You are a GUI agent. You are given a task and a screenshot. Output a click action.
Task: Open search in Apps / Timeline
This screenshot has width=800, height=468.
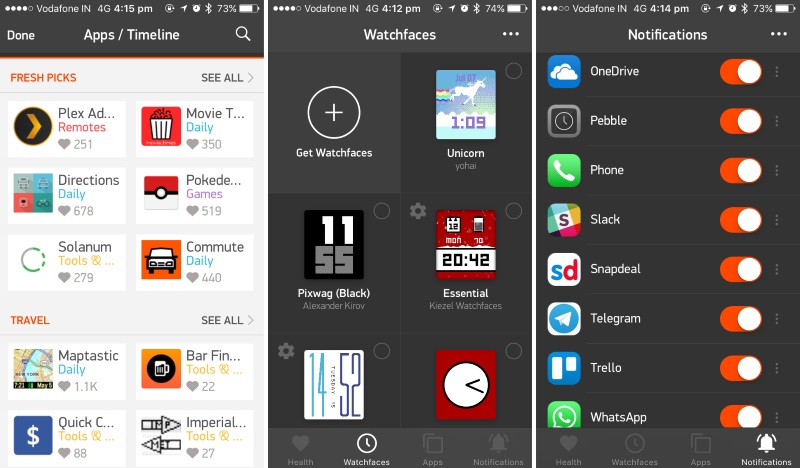243,34
